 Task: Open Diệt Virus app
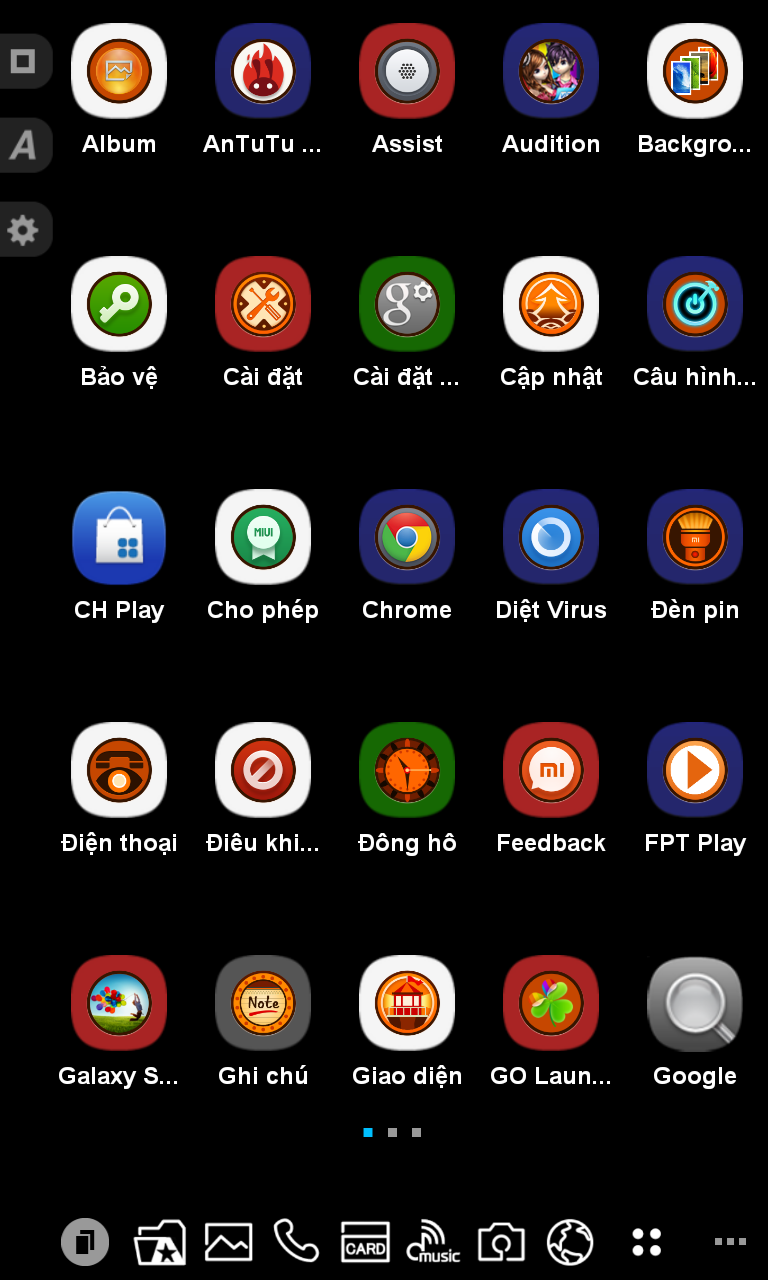click(x=551, y=537)
